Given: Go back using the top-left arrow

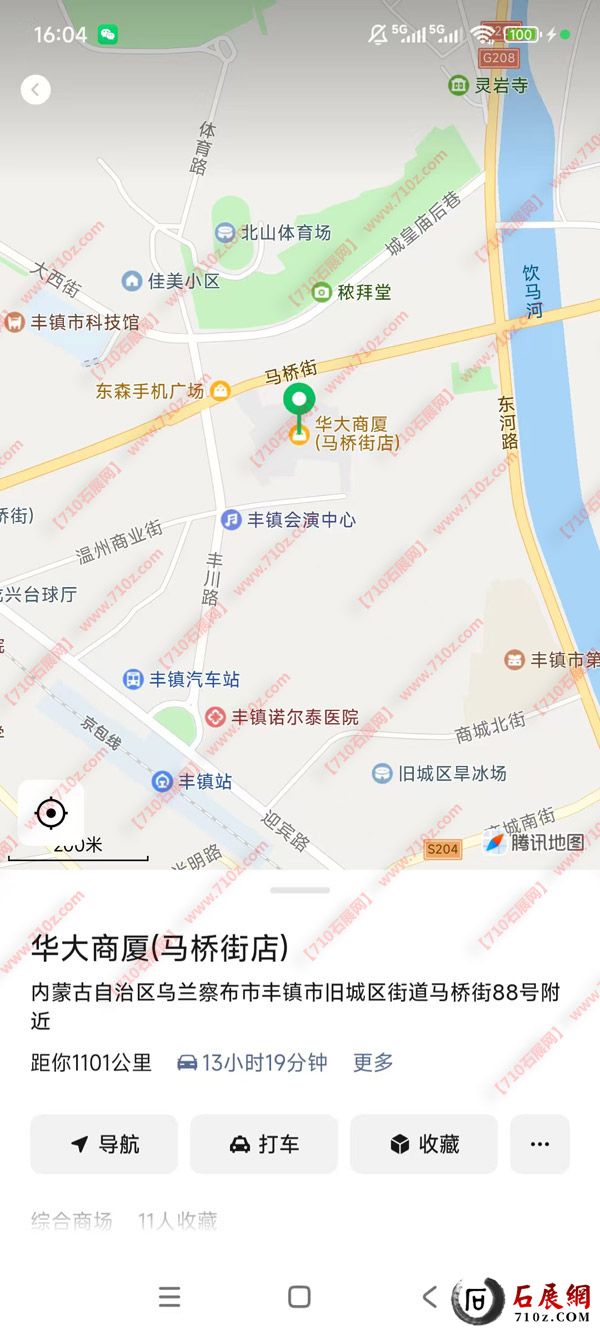Looking at the screenshot, I should (36, 90).
